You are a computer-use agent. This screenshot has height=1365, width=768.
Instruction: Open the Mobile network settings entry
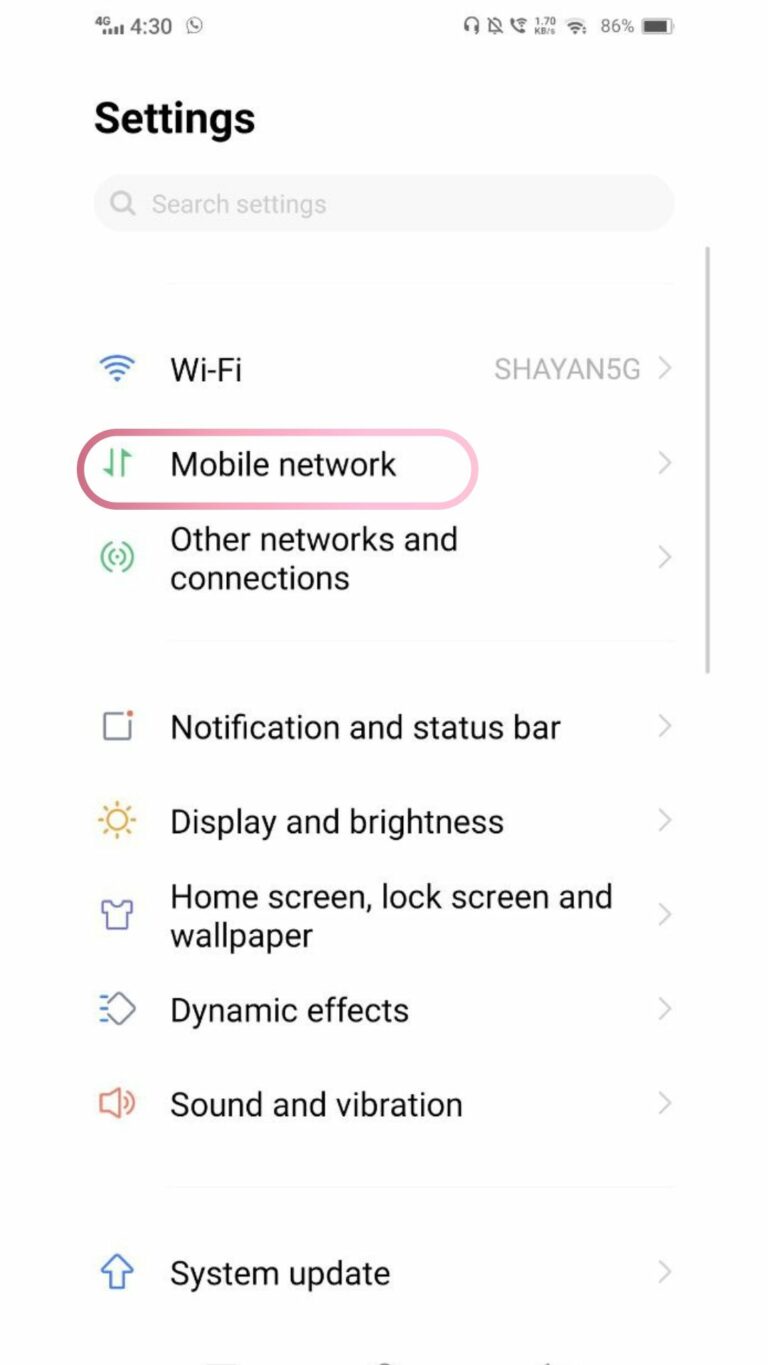click(x=283, y=463)
